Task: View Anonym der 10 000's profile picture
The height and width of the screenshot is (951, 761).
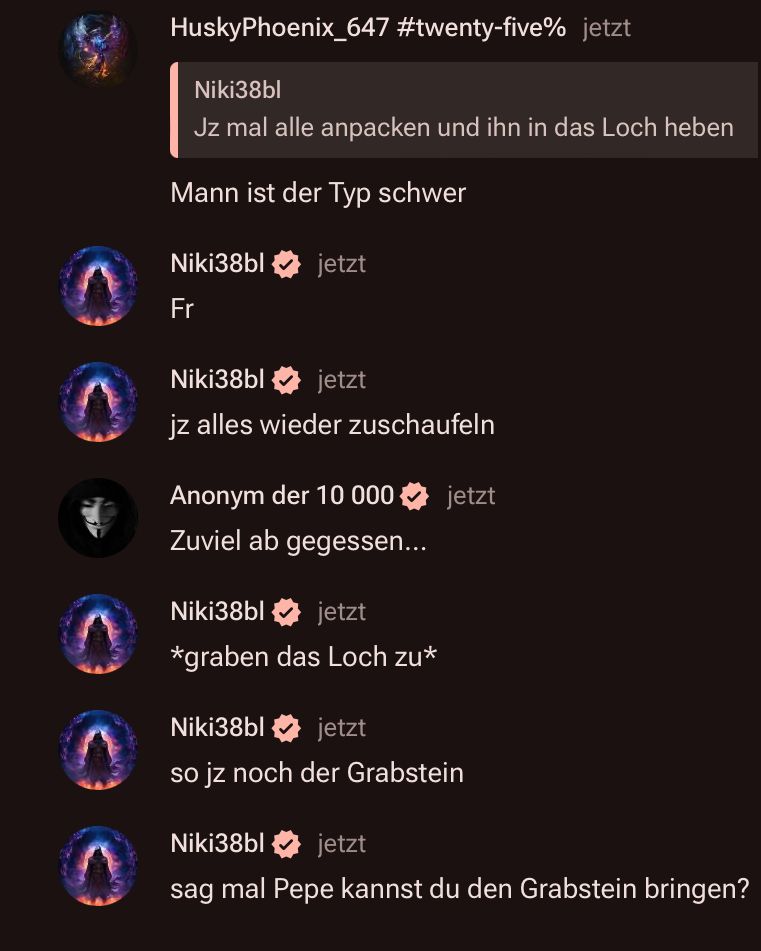Action: point(98,518)
